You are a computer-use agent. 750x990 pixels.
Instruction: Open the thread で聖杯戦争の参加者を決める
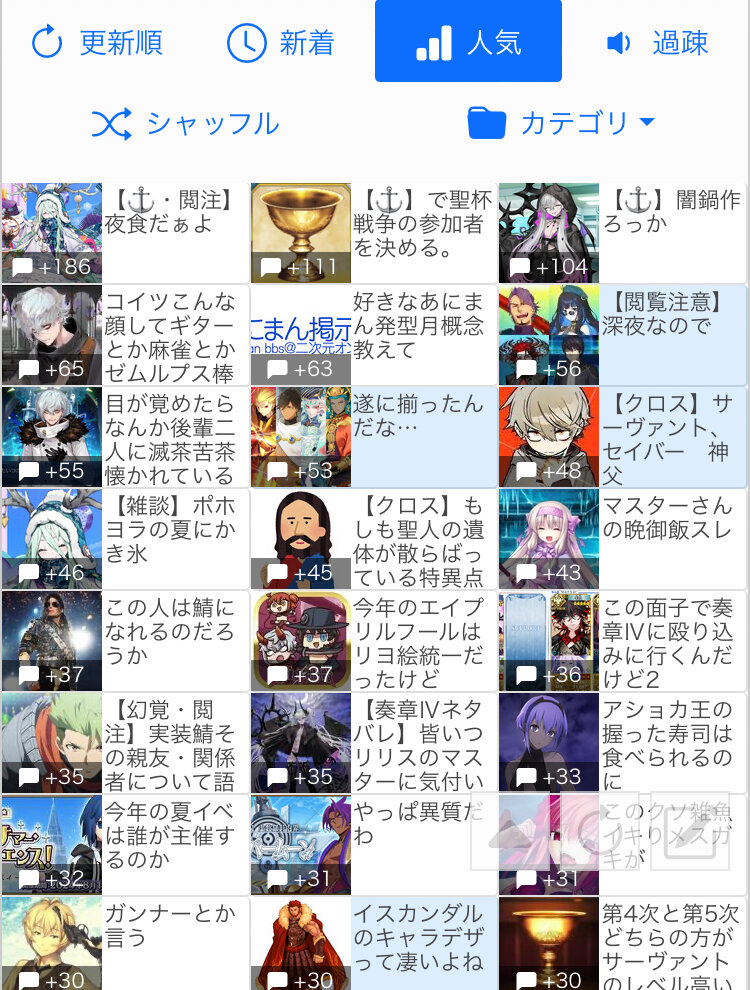tap(374, 233)
